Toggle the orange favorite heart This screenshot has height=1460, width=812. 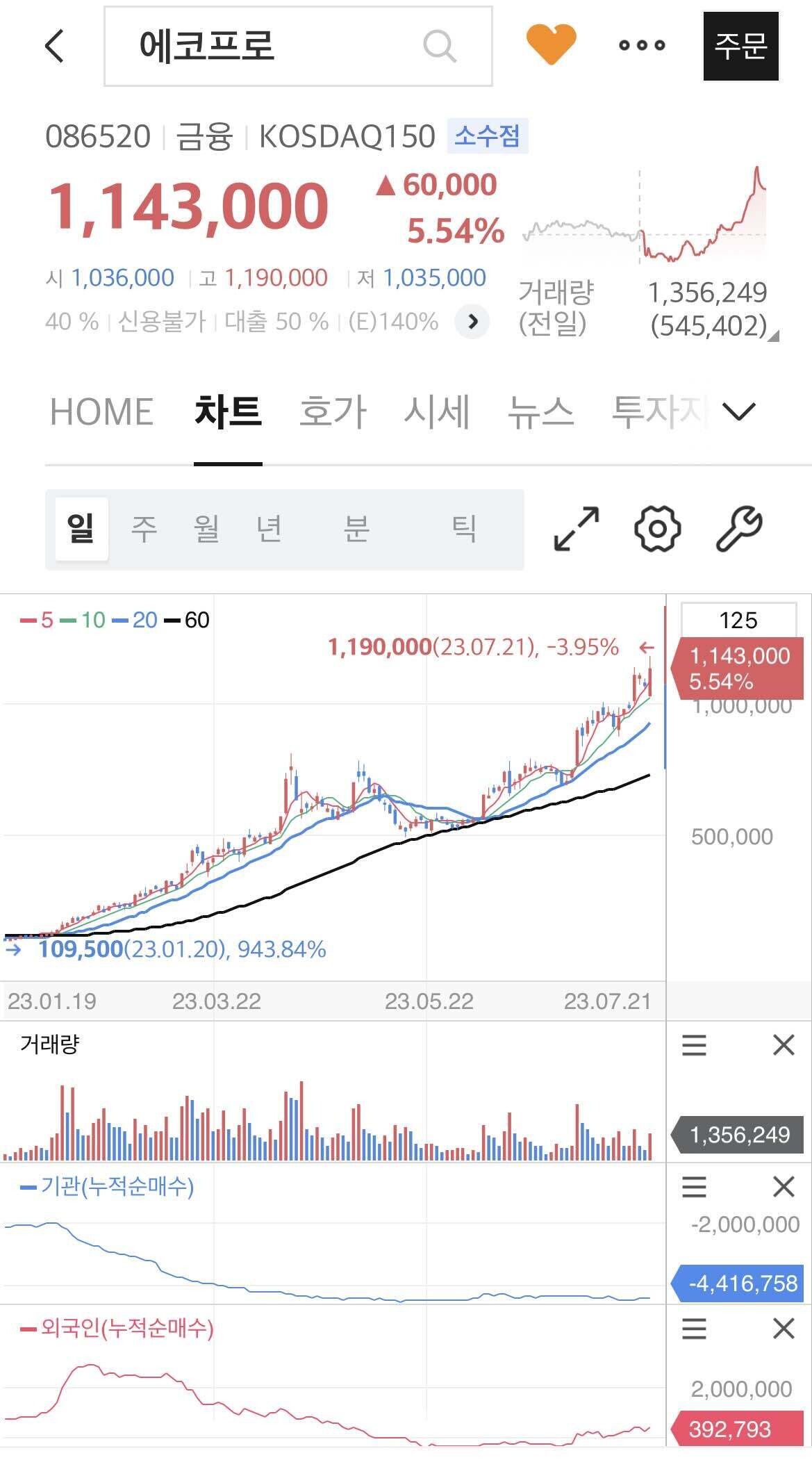[x=549, y=44]
